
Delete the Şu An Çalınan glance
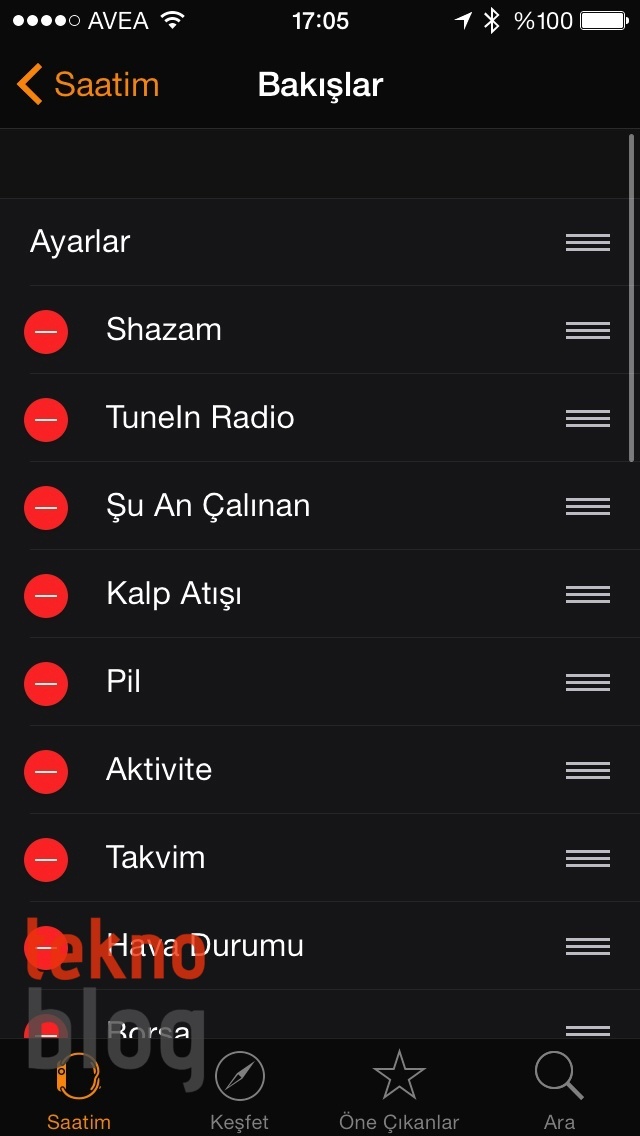coord(46,508)
